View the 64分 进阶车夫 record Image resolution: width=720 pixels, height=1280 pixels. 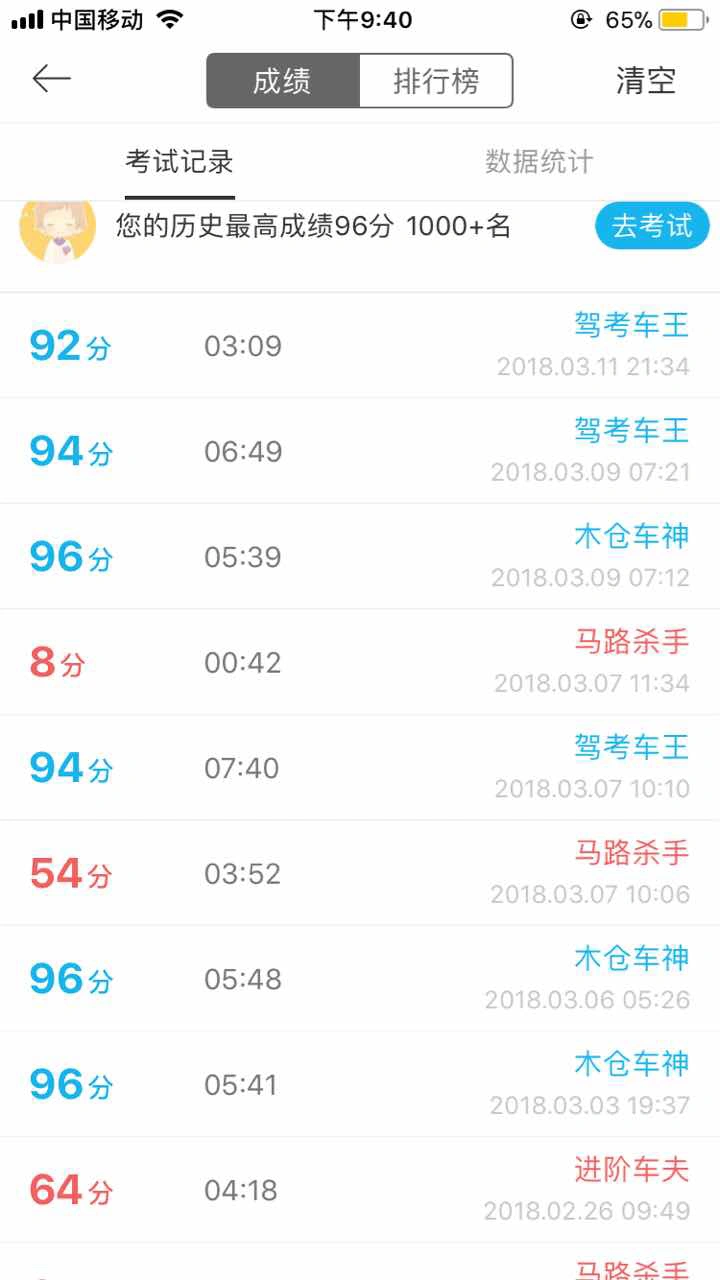click(x=360, y=1189)
